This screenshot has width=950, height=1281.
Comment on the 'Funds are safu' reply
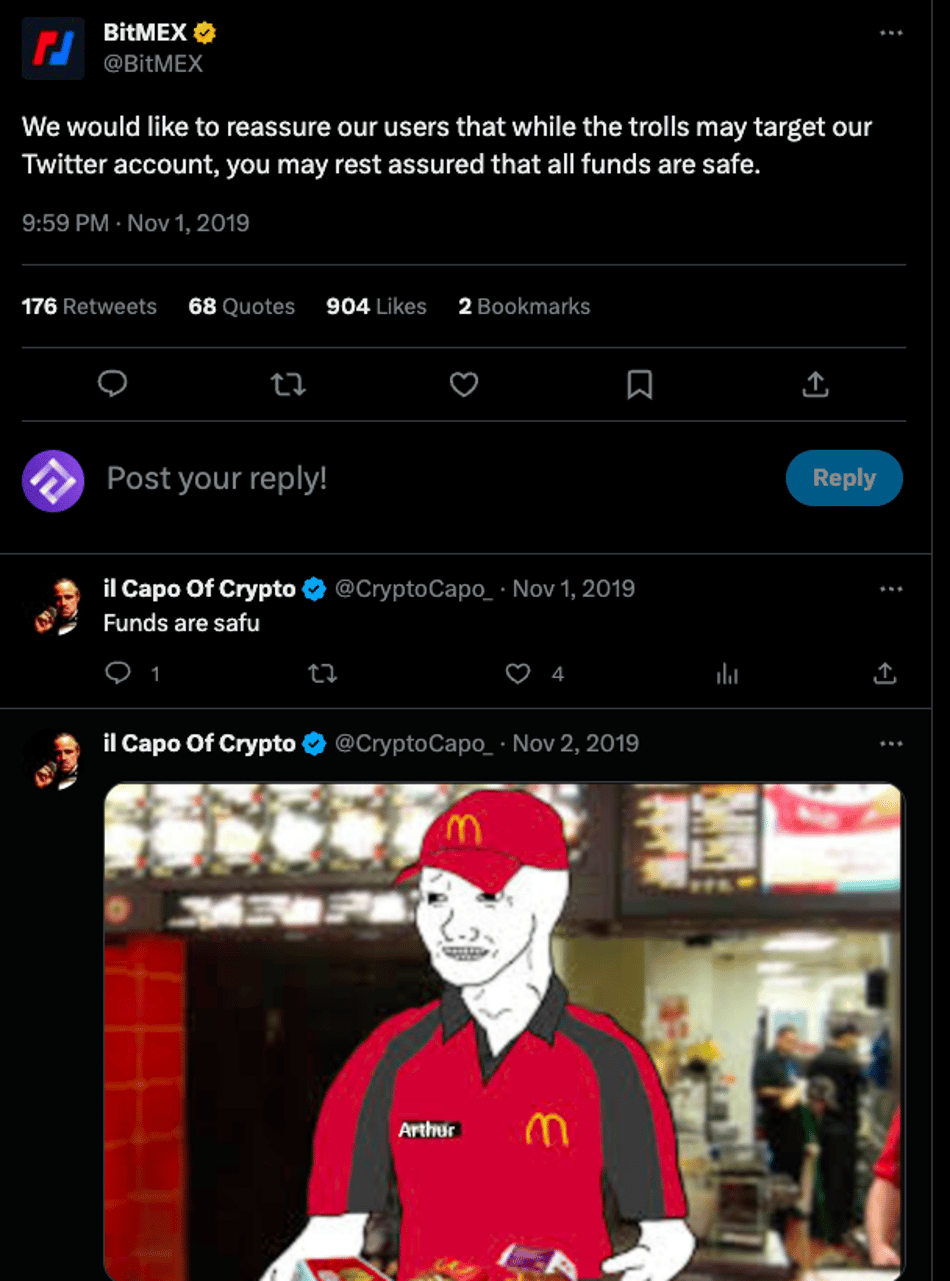pyautogui.click(x=118, y=674)
